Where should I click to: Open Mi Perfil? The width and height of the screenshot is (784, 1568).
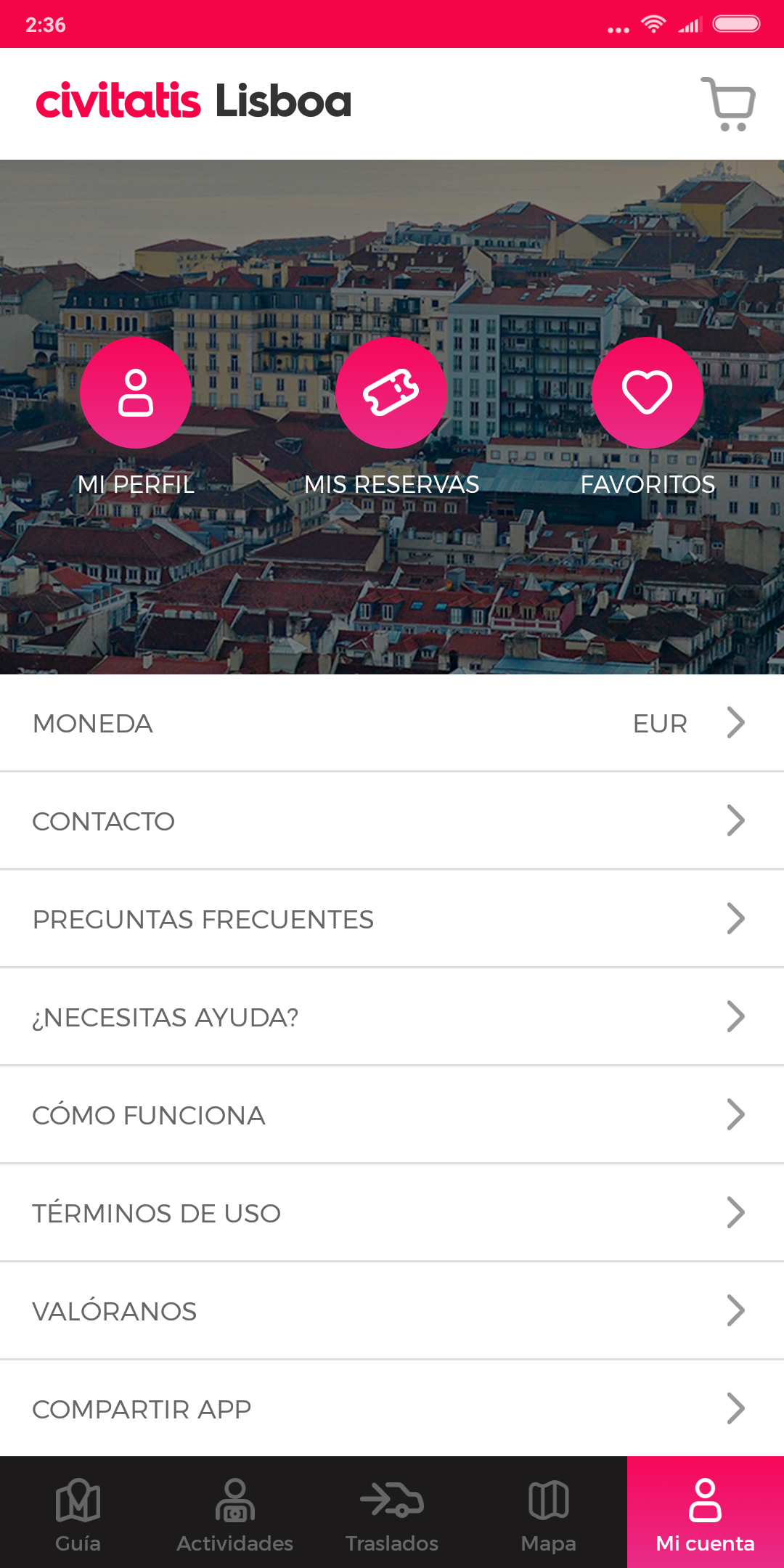136,393
